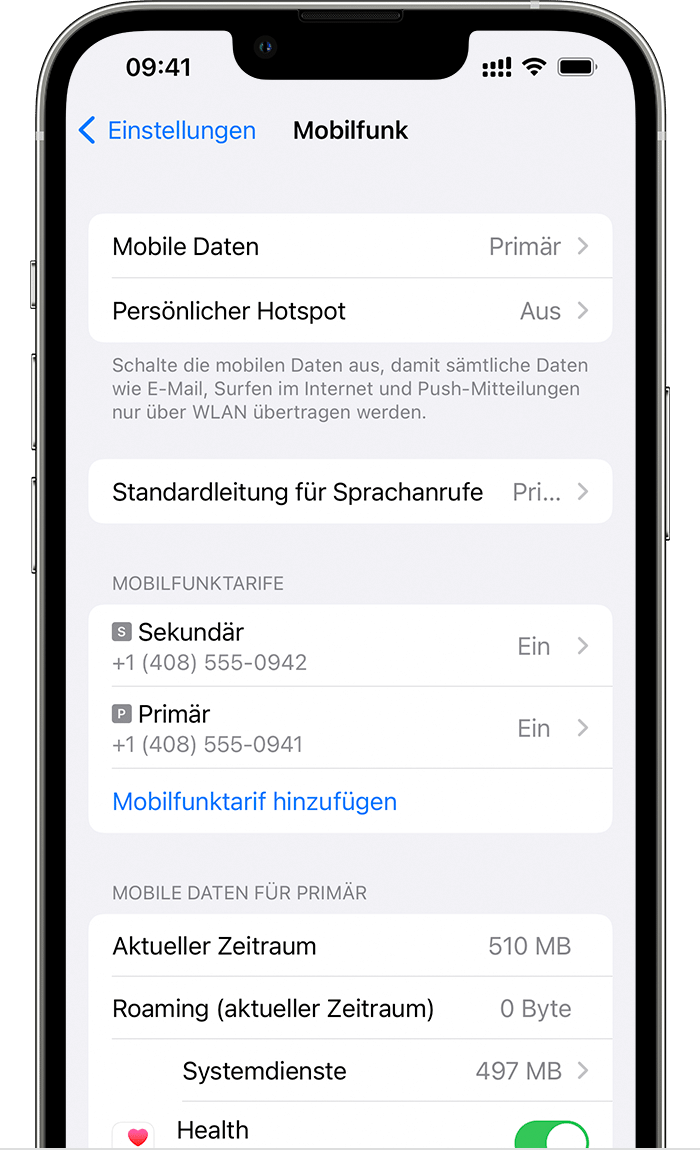Disable mobile data for Health
700x1150 pixels.
point(551,1135)
